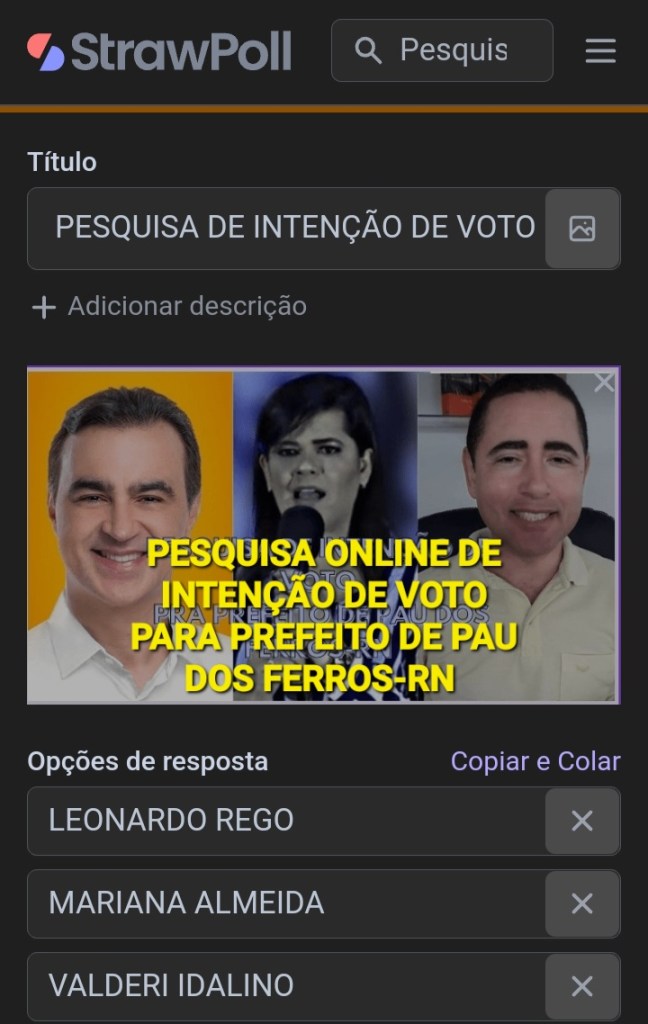Open the StrawPoll hamburger menu
The image size is (648, 1024).
[600, 51]
